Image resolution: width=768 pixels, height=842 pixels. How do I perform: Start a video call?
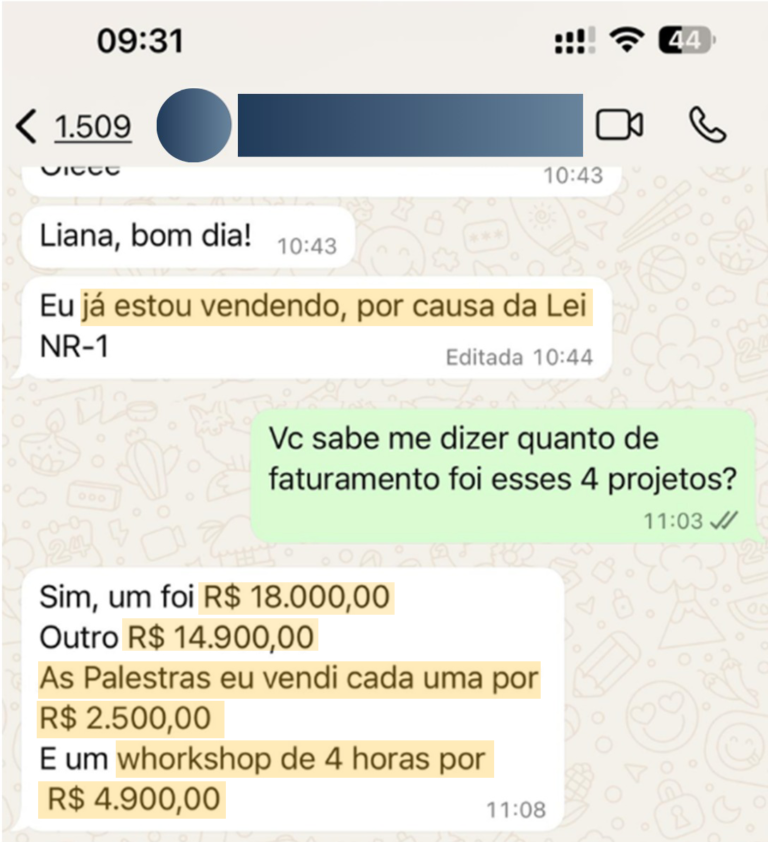coord(619,125)
